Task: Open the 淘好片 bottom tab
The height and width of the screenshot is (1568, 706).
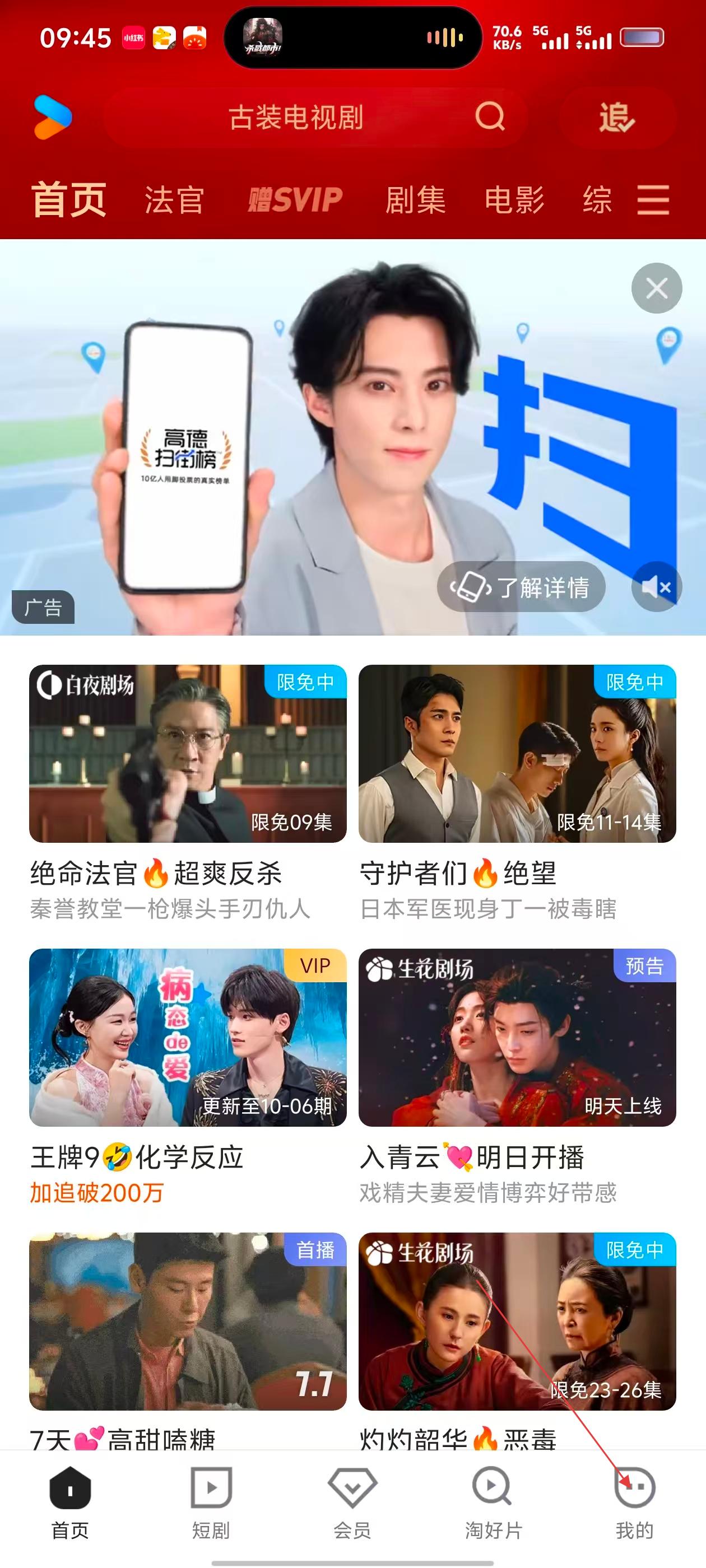Action: click(494, 1502)
